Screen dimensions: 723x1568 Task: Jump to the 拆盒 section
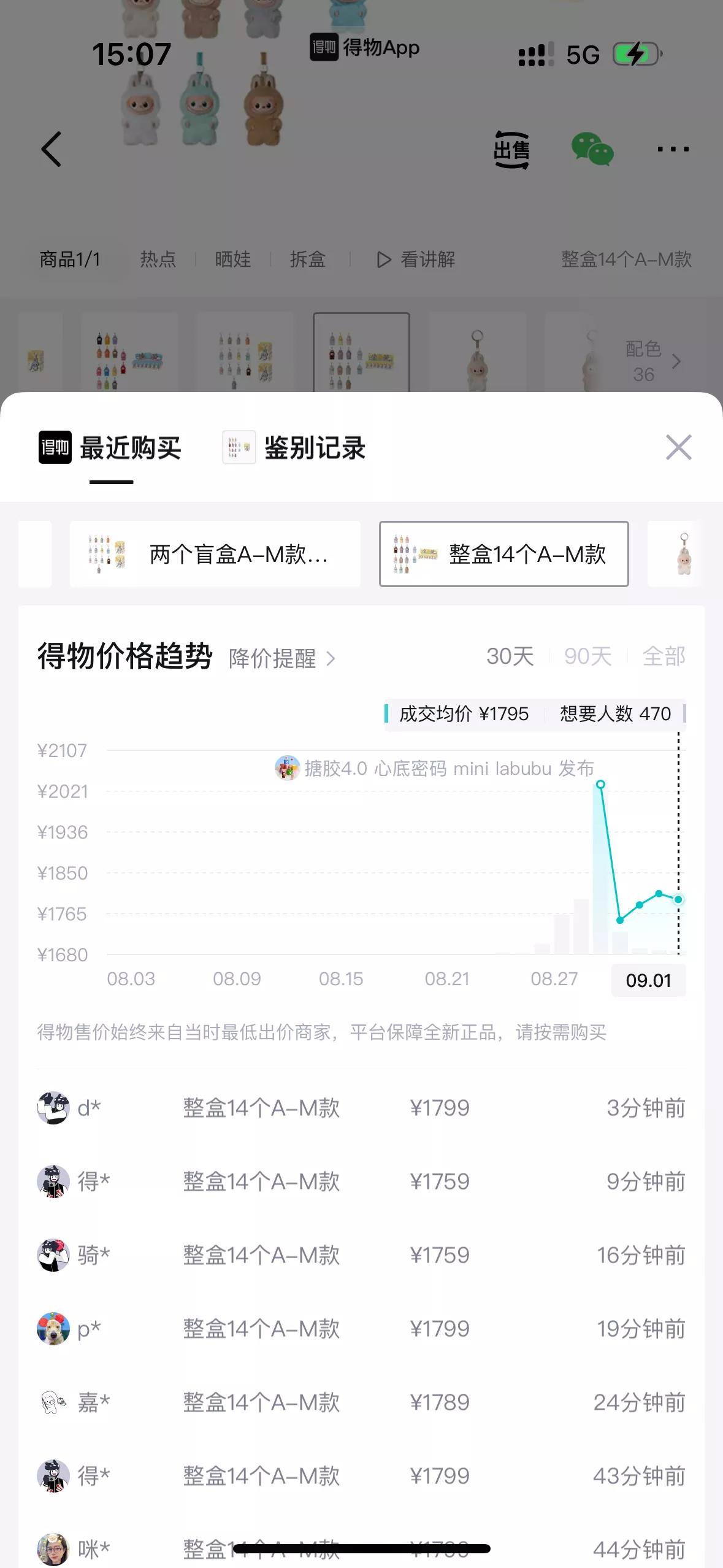308,259
